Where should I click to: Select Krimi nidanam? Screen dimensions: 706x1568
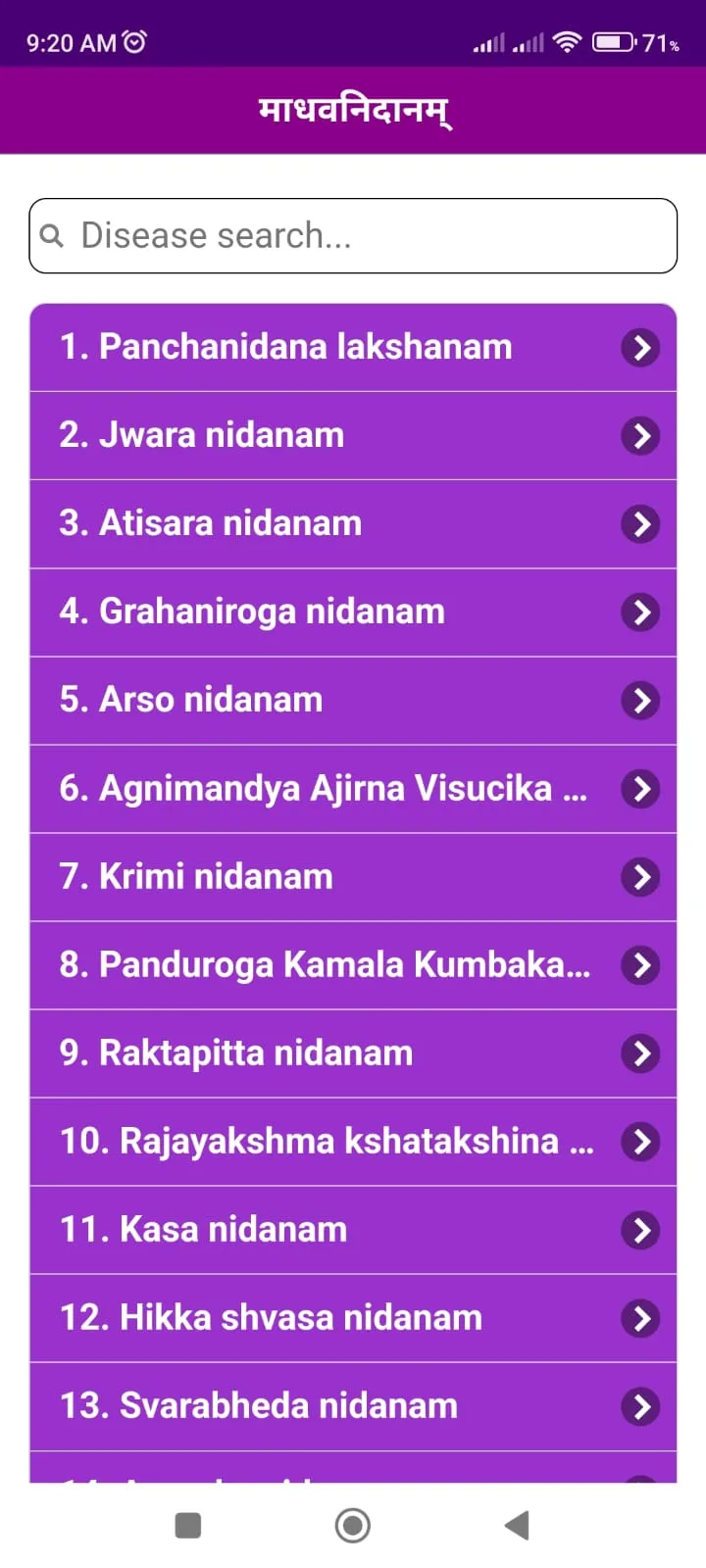(x=353, y=876)
